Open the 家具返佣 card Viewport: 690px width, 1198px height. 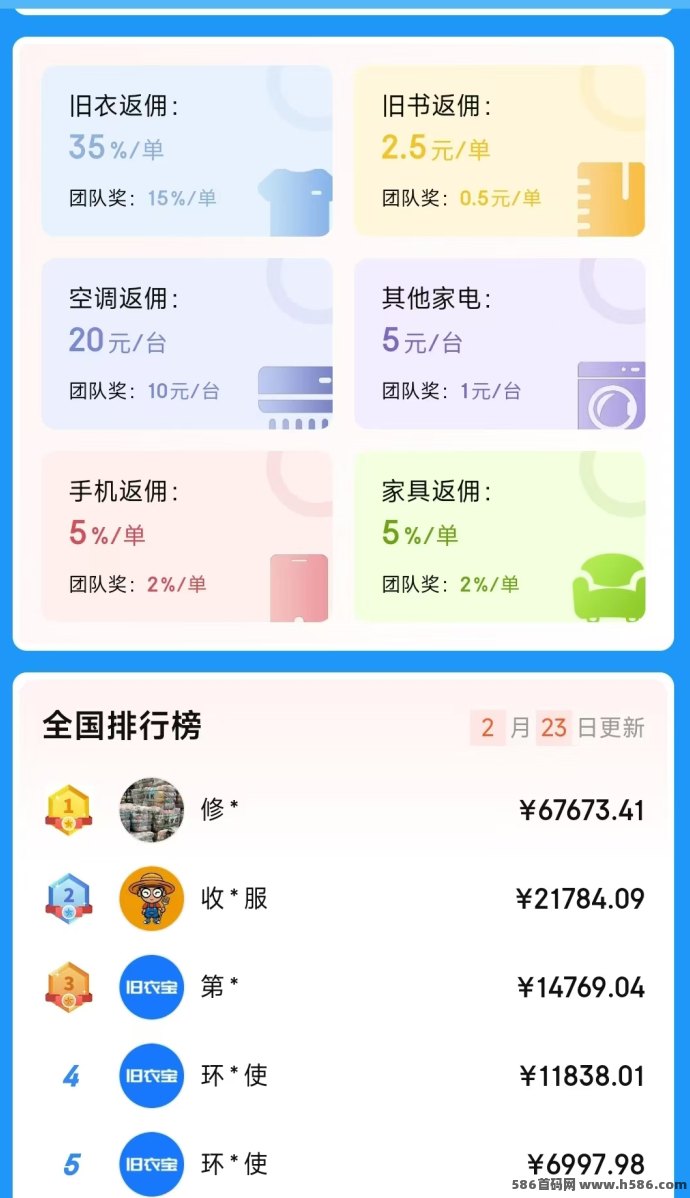499,536
